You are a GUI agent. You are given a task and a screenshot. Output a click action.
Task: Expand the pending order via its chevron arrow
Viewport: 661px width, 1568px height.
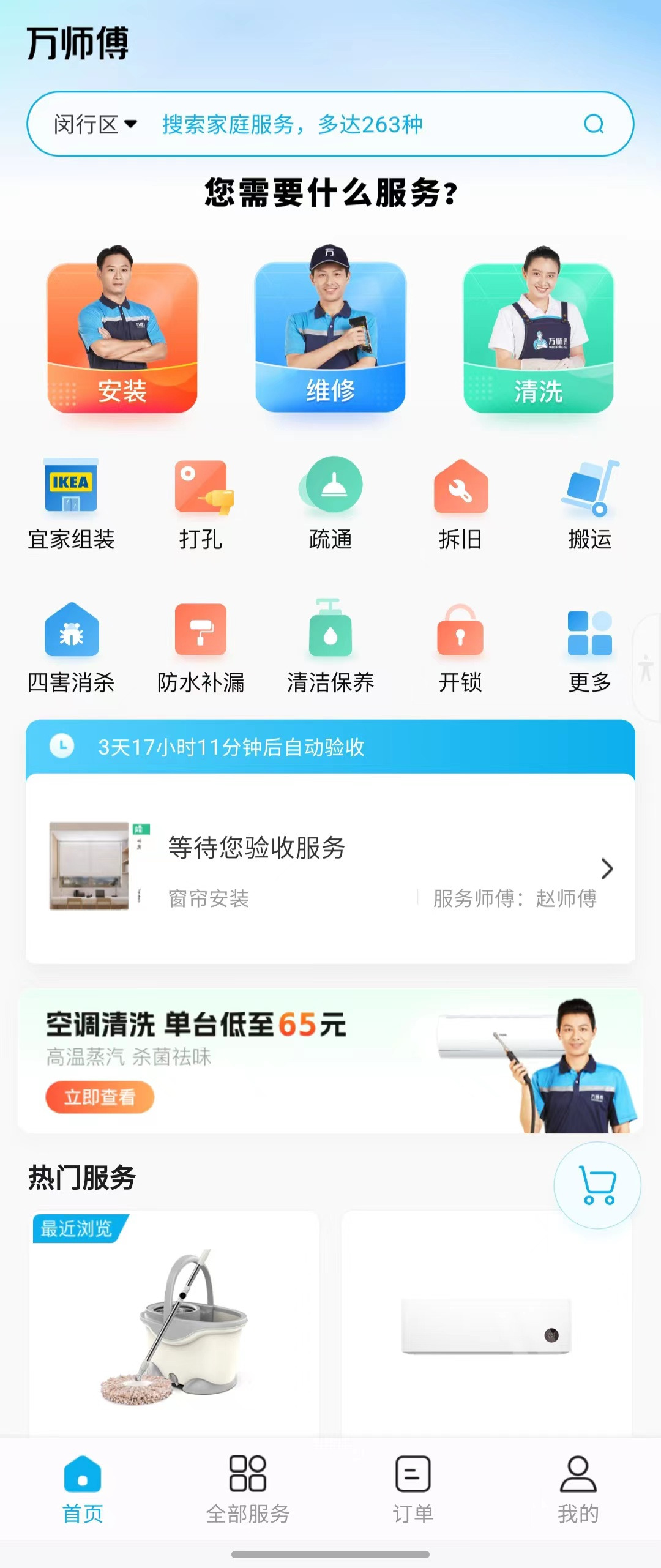point(607,869)
